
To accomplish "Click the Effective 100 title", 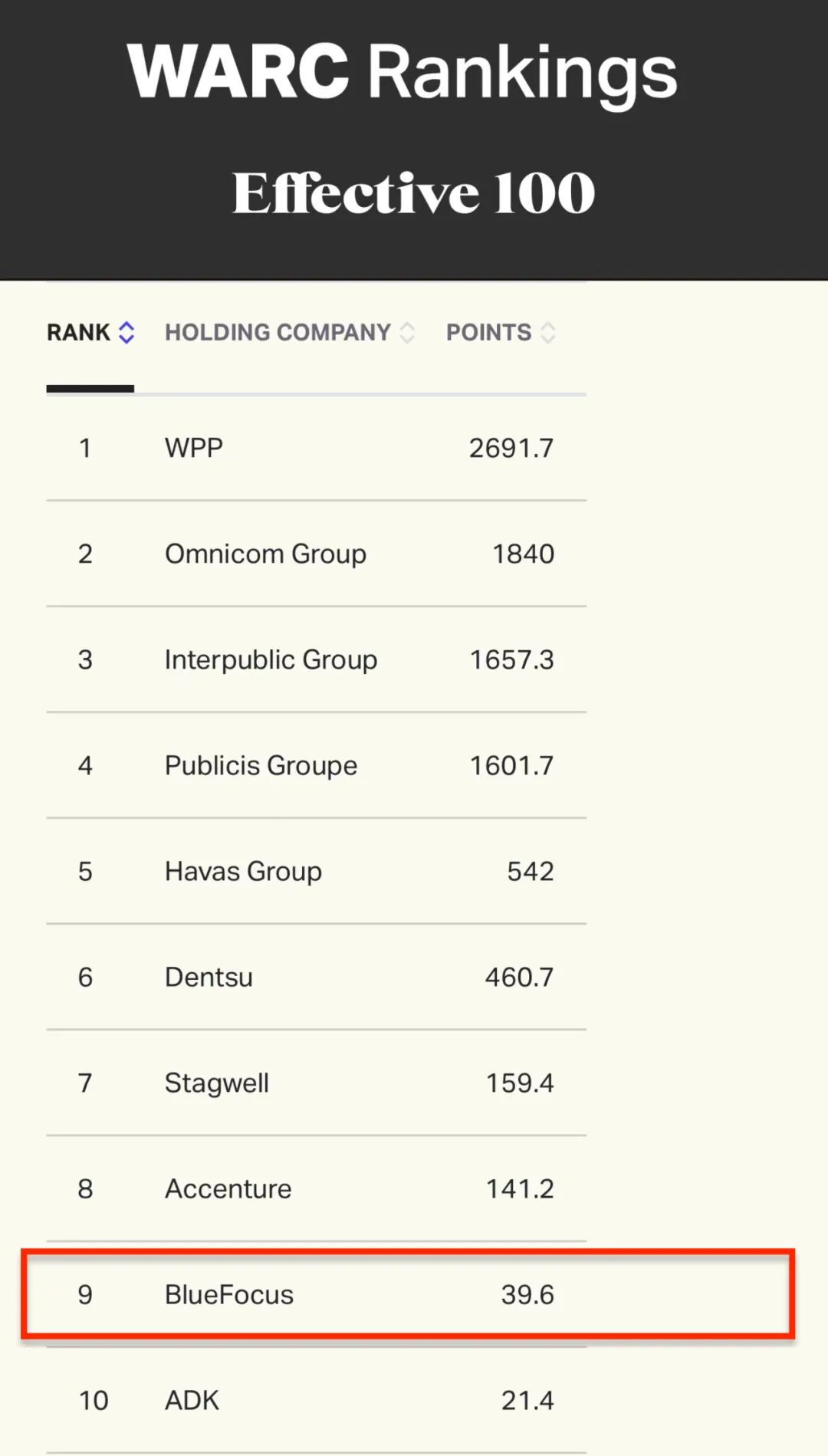I will (x=414, y=193).
